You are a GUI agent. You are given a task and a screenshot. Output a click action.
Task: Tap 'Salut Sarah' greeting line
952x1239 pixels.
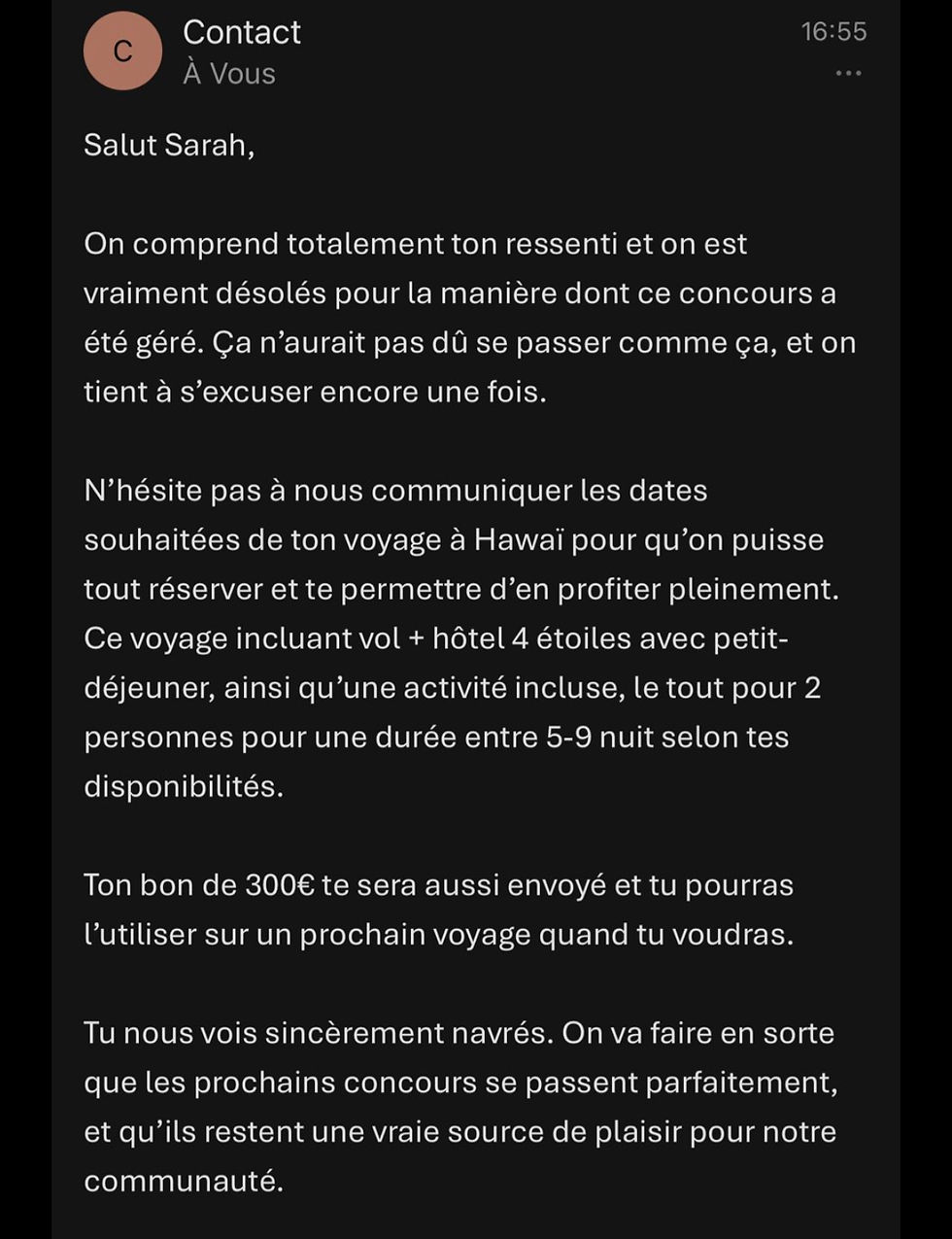pyautogui.click(x=165, y=146)
